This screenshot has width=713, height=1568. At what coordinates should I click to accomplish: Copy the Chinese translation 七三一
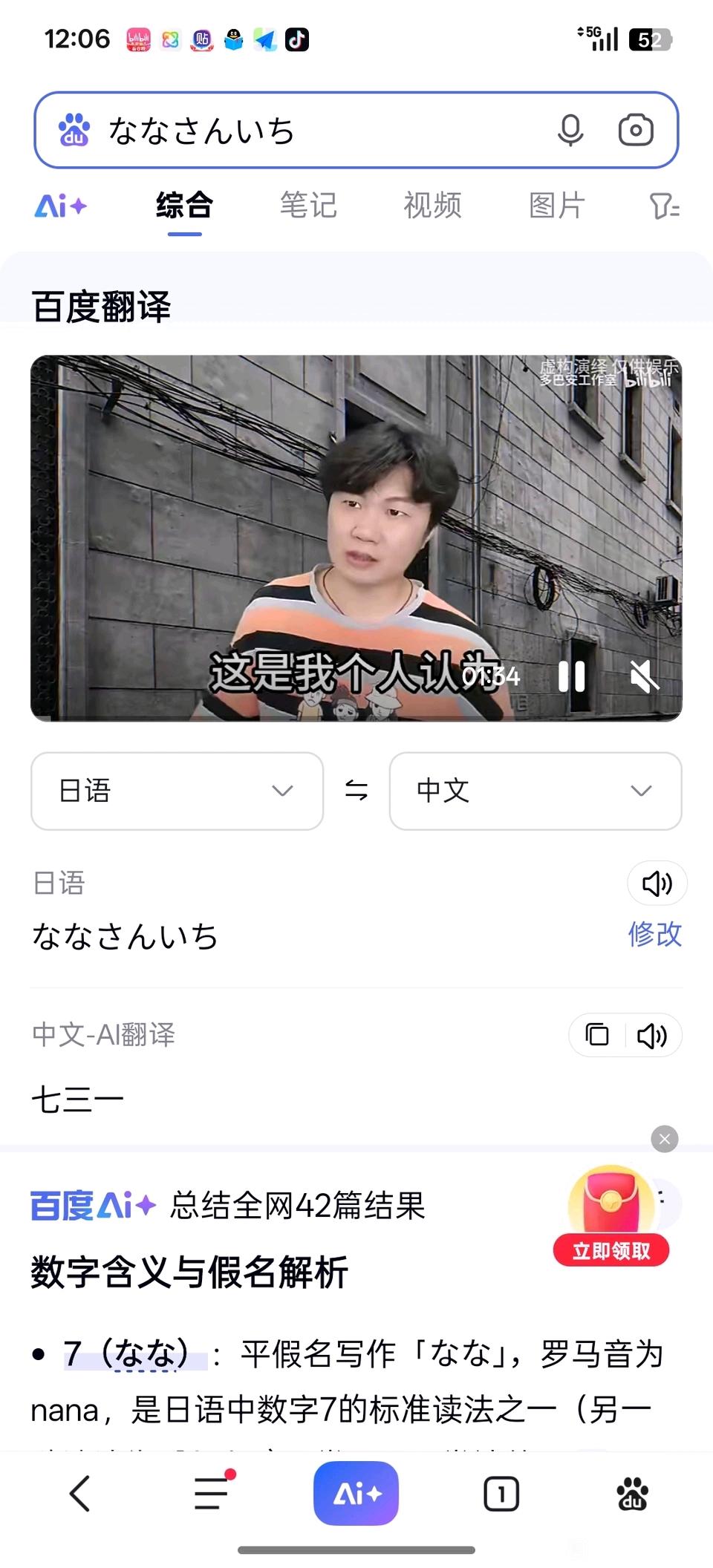[597, 1035]
